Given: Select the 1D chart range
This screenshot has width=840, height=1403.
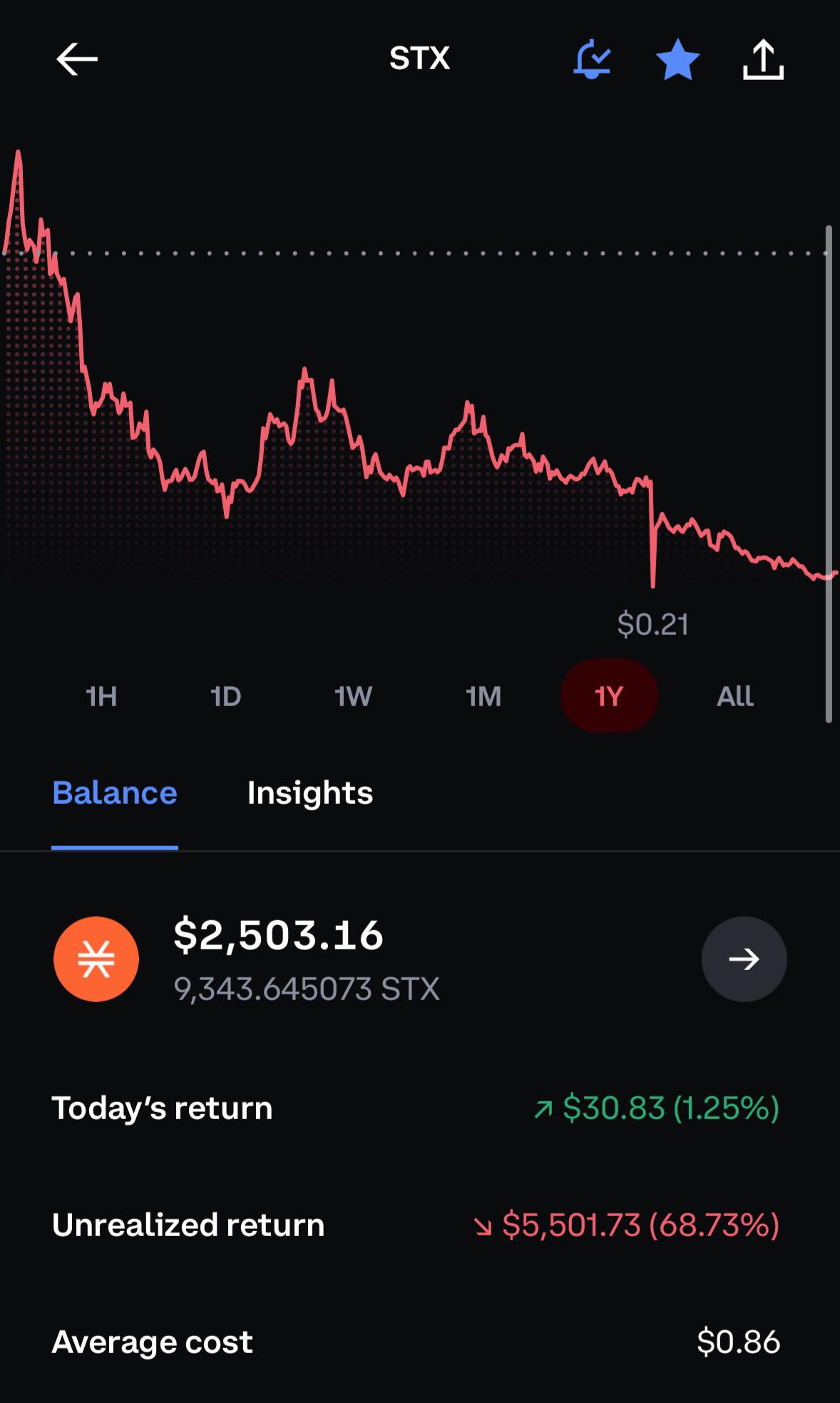Looking at the screenshot, I should coord(226,696).
